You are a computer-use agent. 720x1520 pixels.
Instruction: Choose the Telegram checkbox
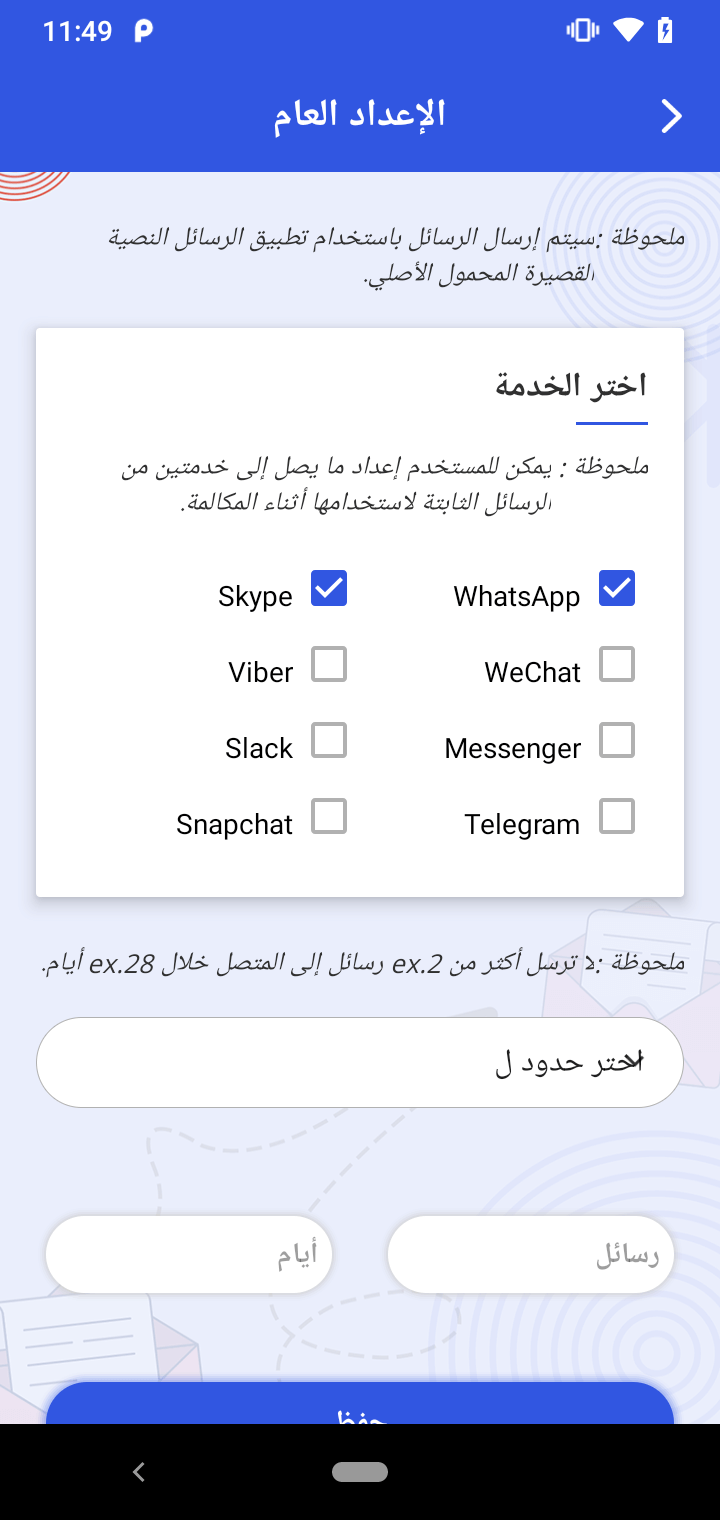(617, 816)
